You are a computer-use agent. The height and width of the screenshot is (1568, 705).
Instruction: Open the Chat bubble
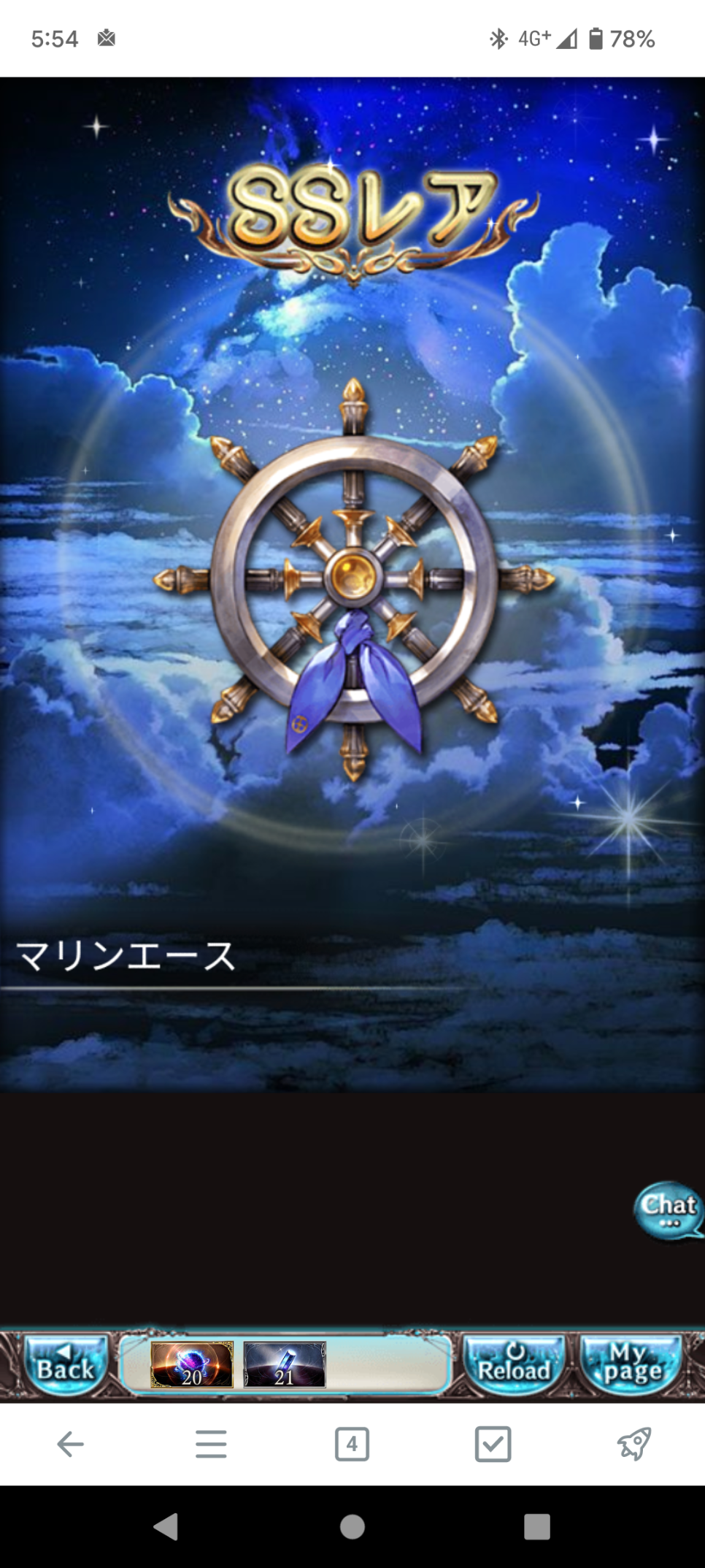click(x=667, y=1210)
